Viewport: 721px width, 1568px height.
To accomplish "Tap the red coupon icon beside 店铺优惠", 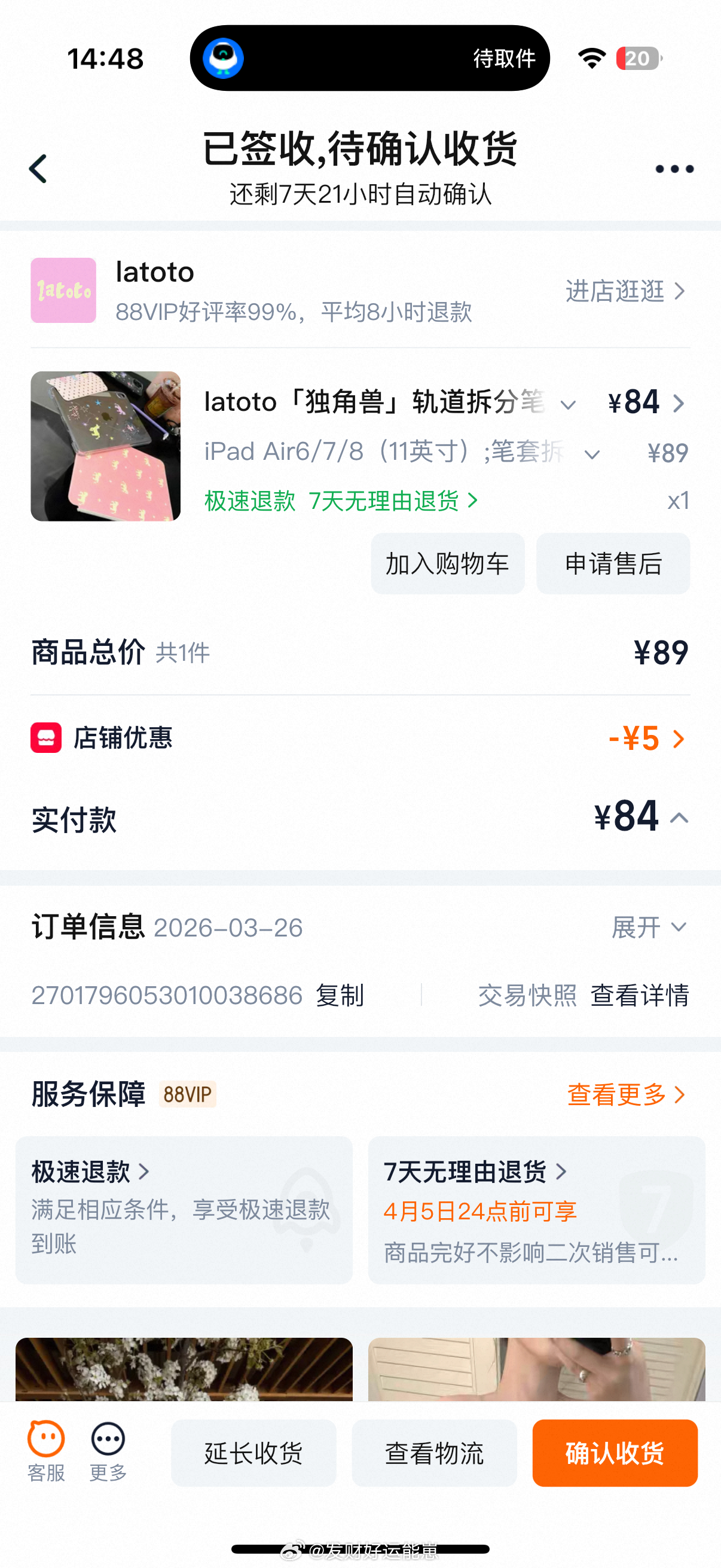I will click(x=45, y=738).
